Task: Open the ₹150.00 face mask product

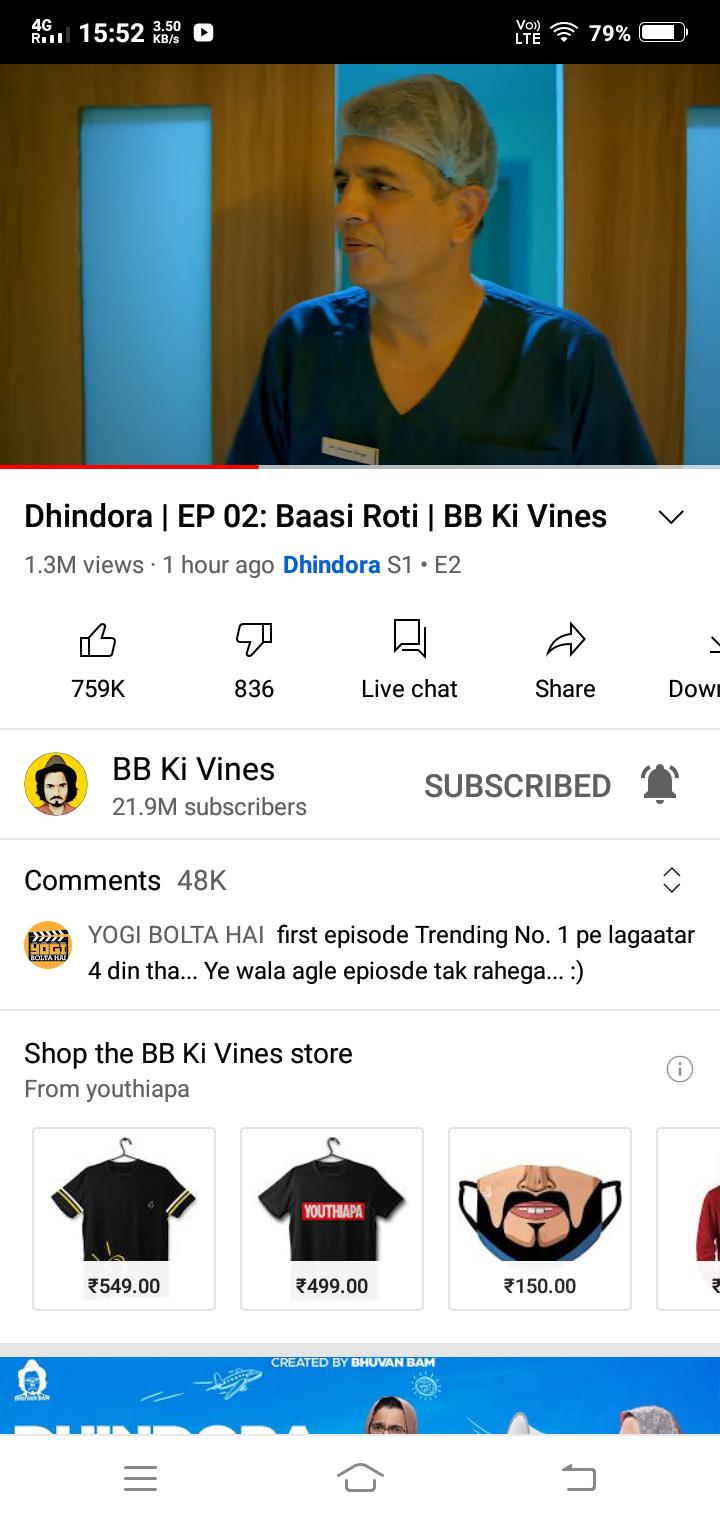Action: point(540,1218)
